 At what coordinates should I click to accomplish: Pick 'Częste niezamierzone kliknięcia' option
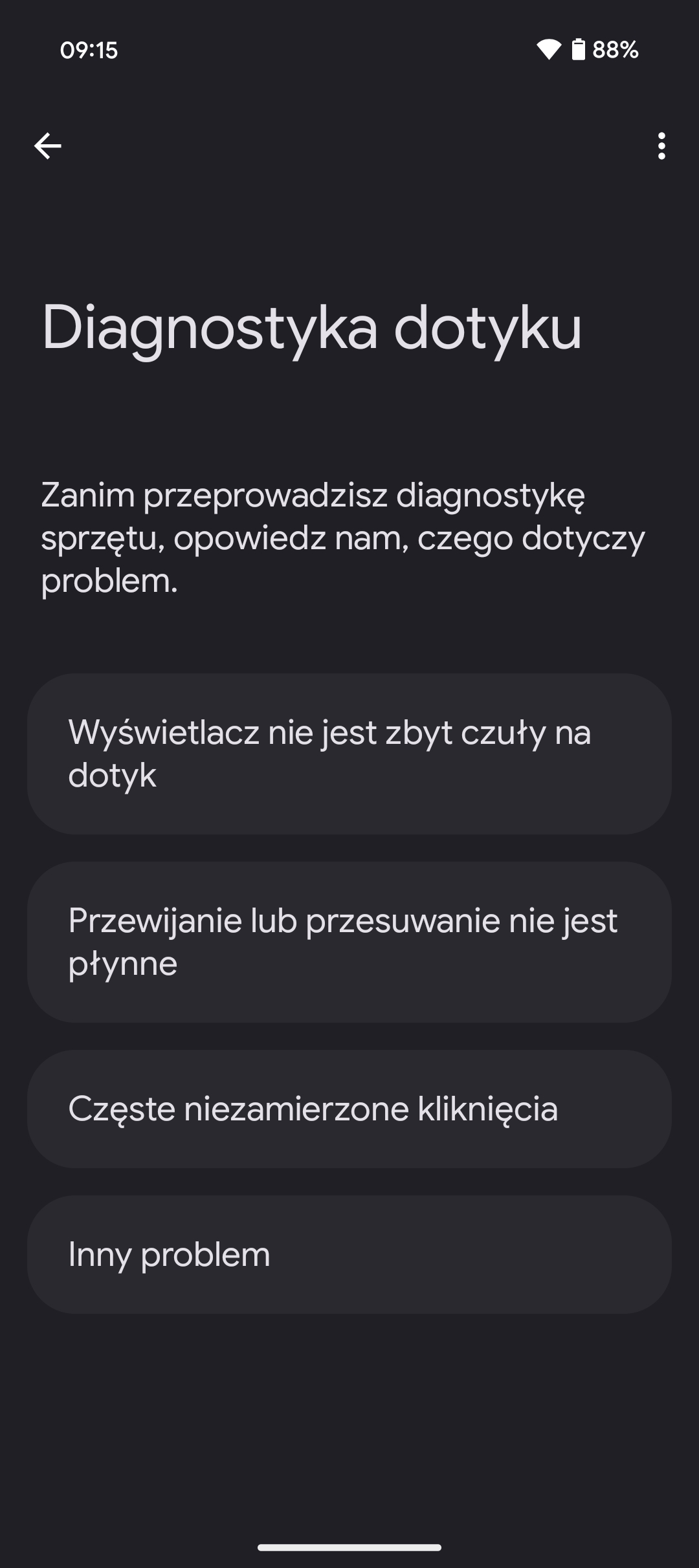pos(349,1109)
